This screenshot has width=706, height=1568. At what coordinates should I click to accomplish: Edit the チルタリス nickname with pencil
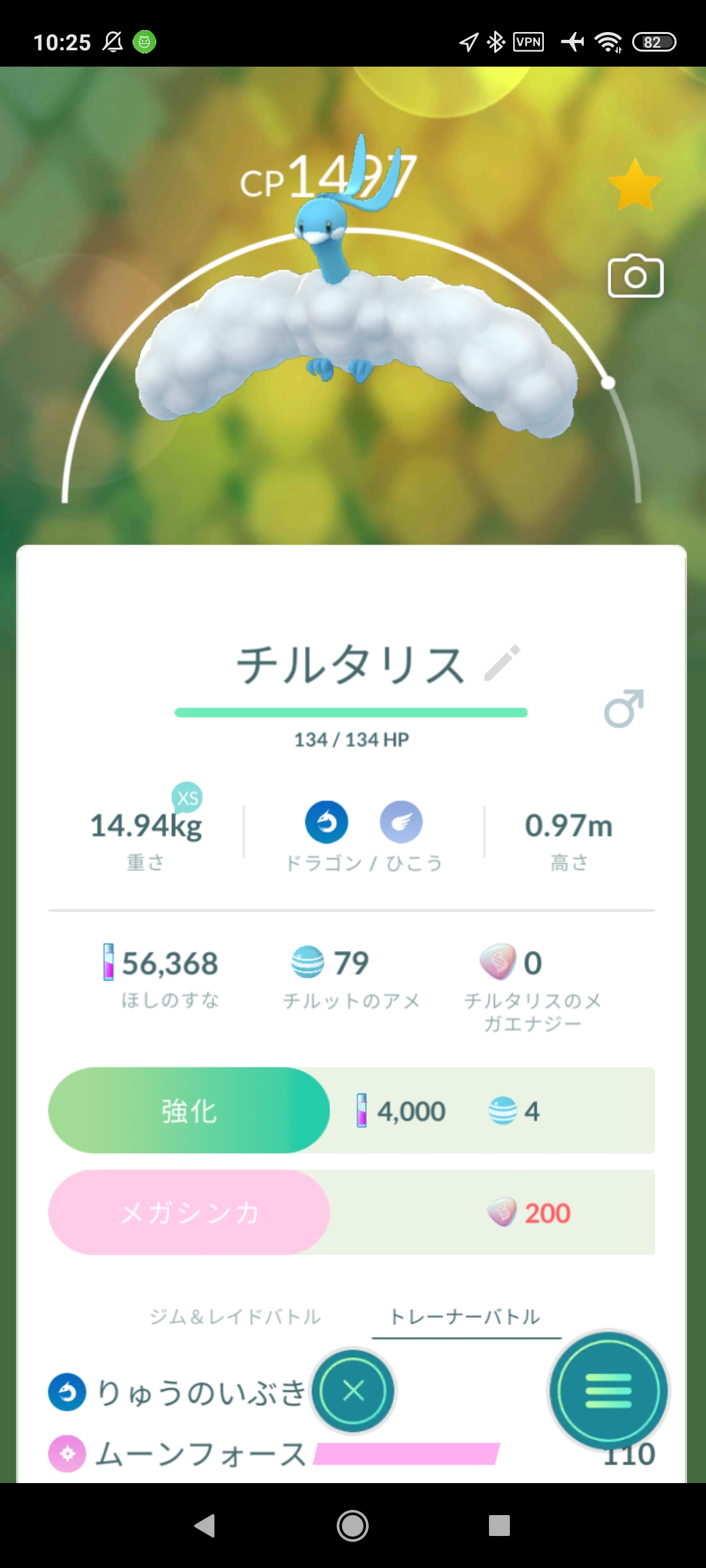pos(502,663)
